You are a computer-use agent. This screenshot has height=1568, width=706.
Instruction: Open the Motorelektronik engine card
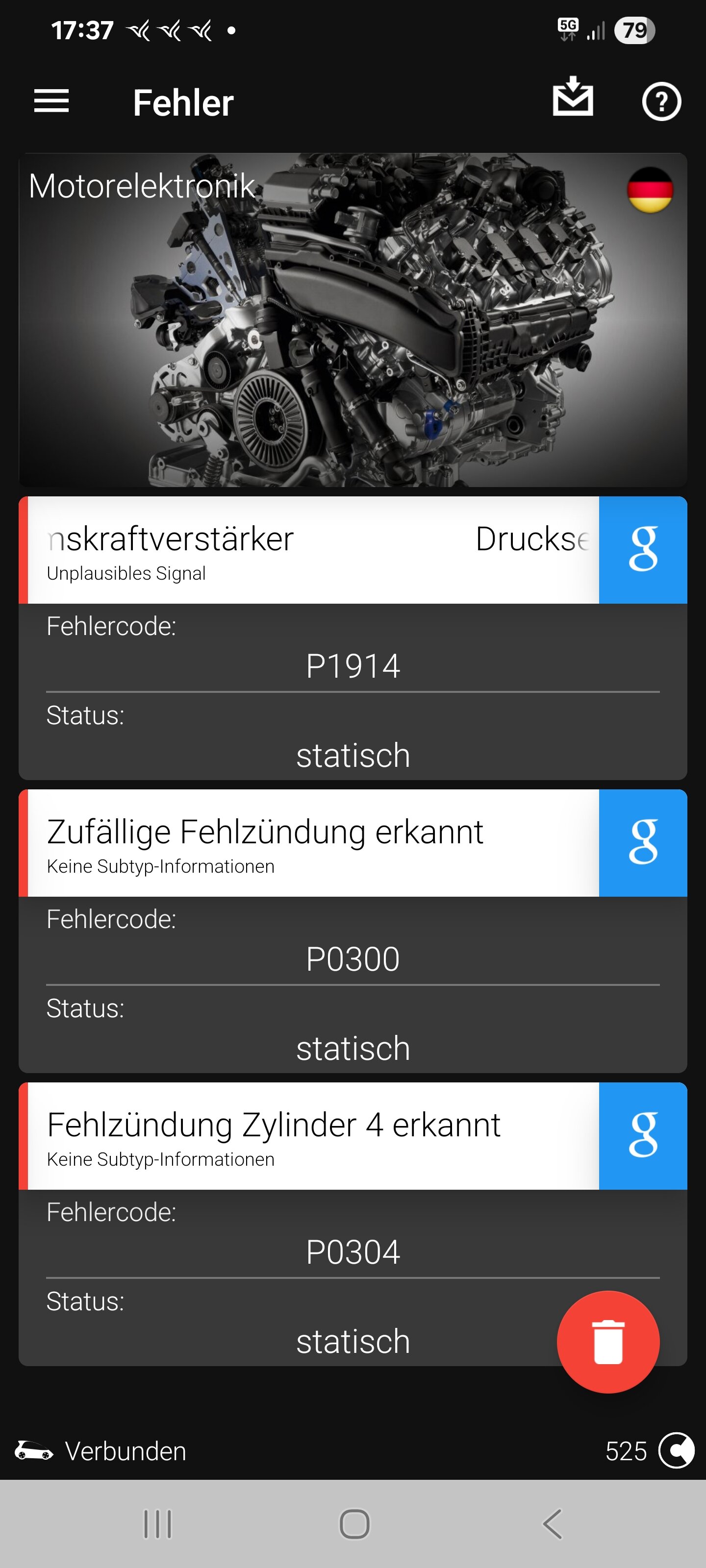353,319
